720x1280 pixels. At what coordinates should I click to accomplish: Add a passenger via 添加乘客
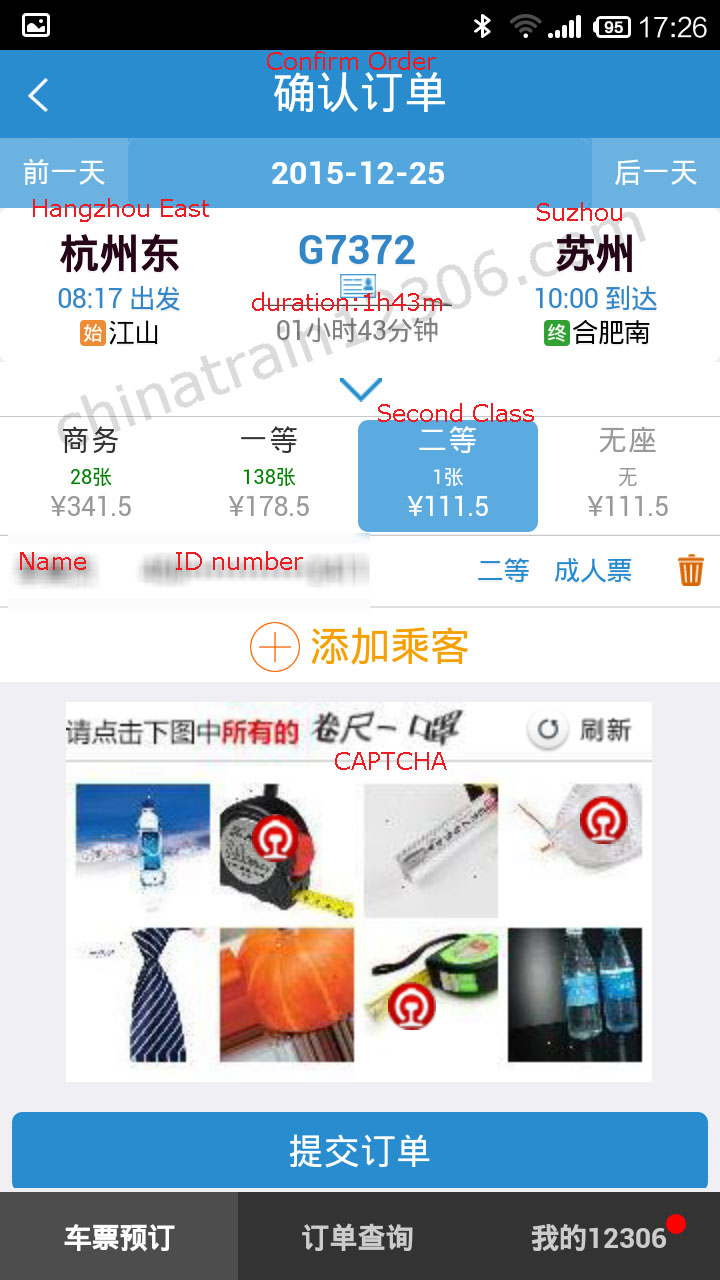[x=360, y=647]
